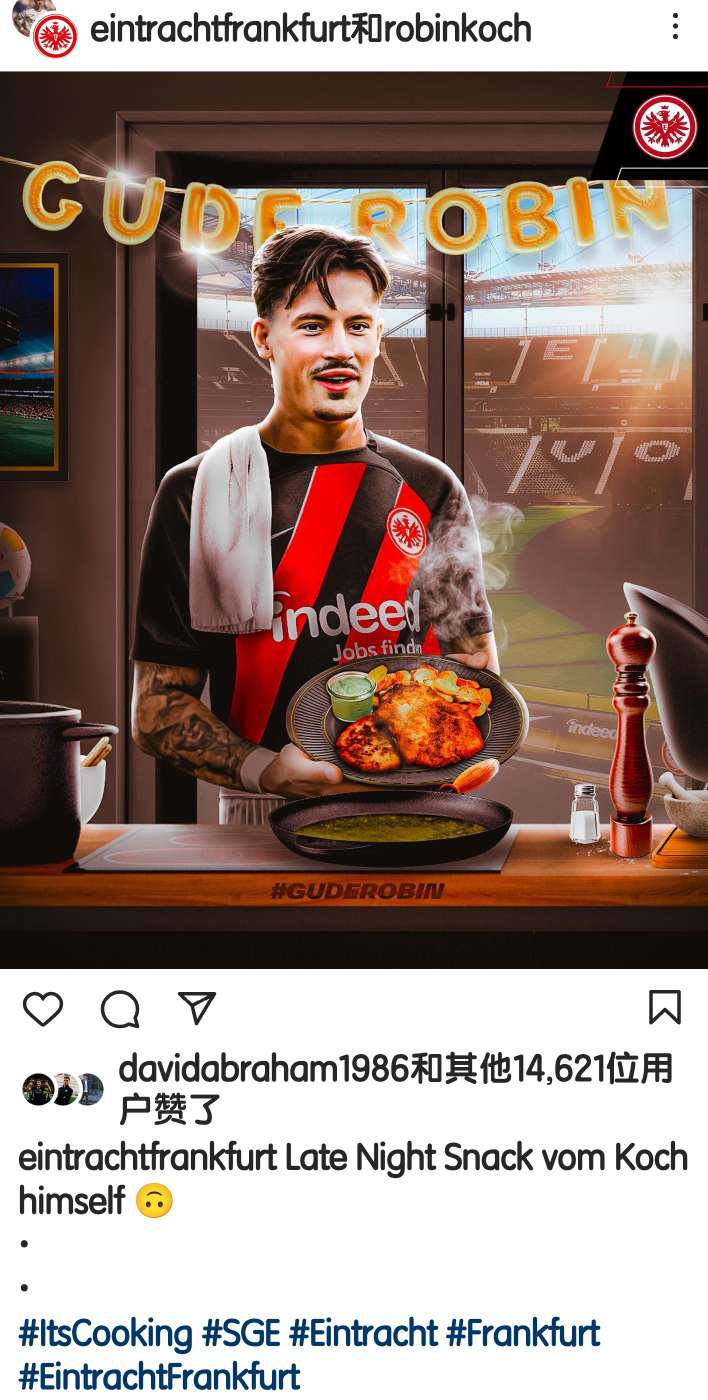
Task: Open the Gude Robin post image
Action: coord(354,520)
